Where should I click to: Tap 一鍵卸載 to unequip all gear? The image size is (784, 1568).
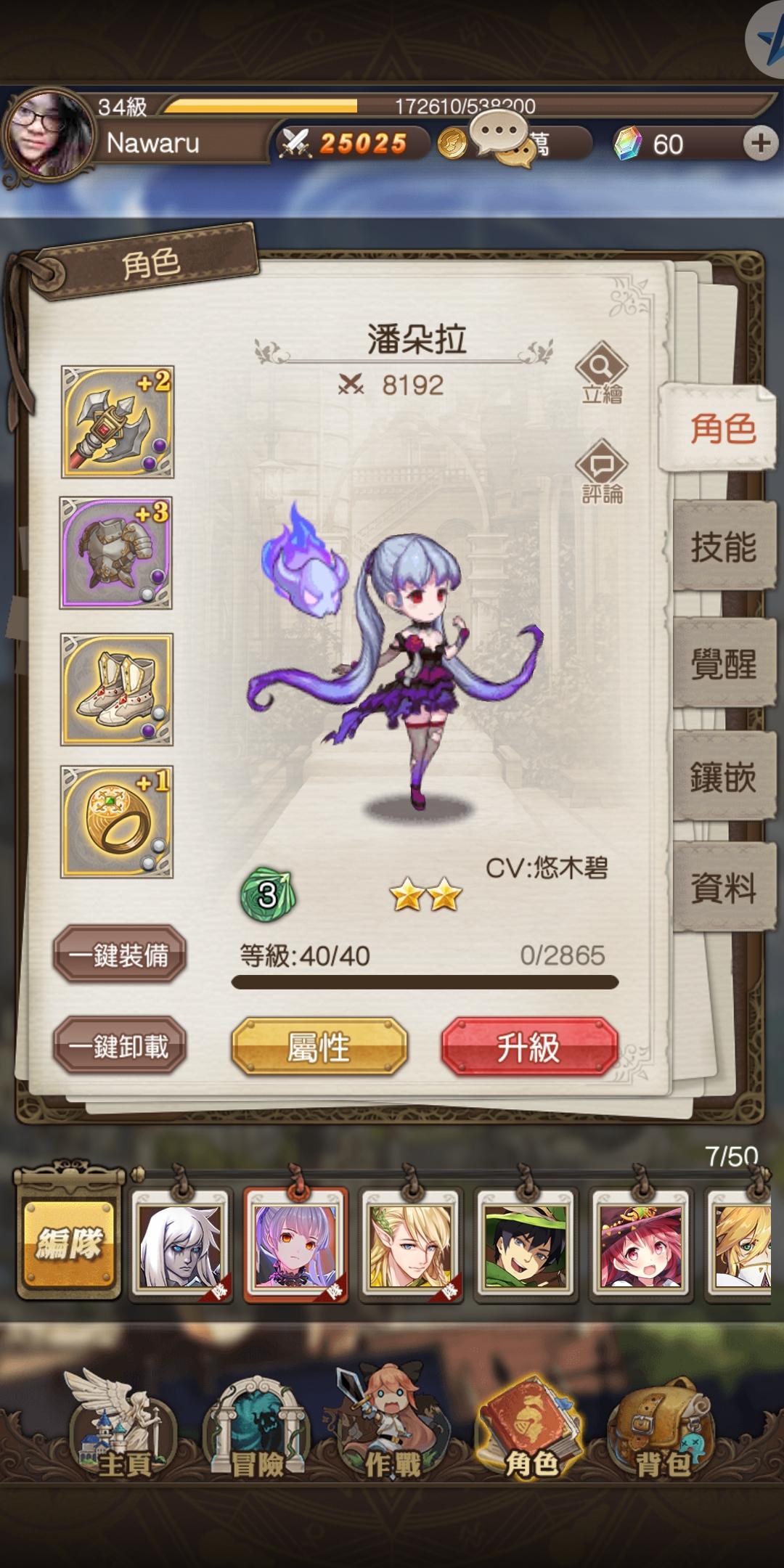pyautogui.click(x=120, y=1045)
